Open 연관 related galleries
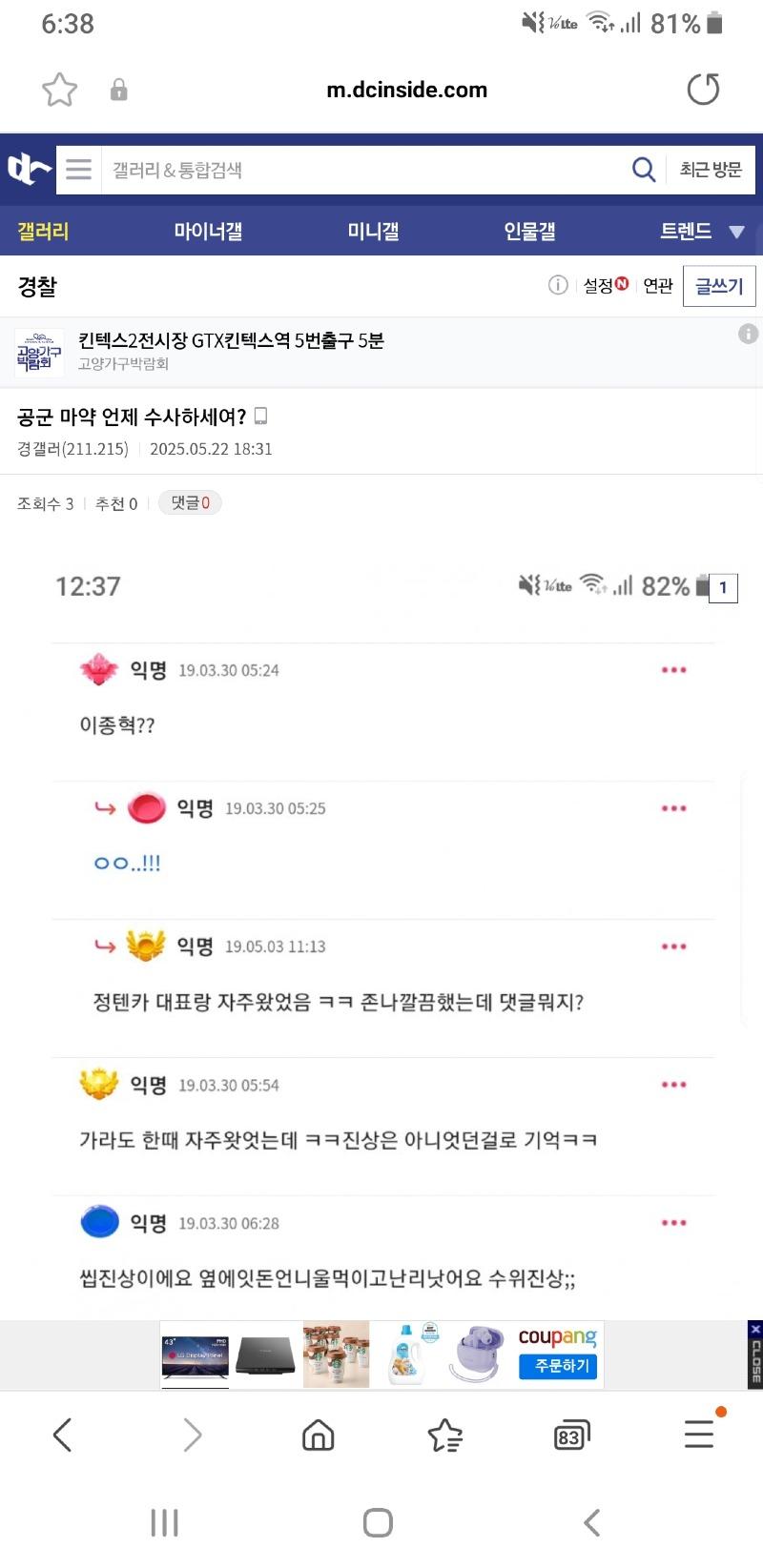This screenshot has width=763, height=1568. [x=658, y=285]
